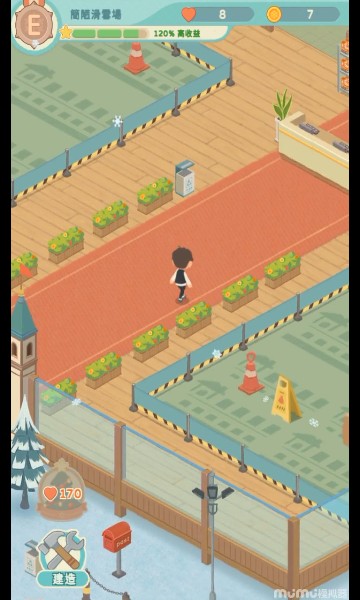Image resolution: width=360 pixels, height=600 pixels.
Task: Collect the 170 hearts bubble
Action: (62, 490)
